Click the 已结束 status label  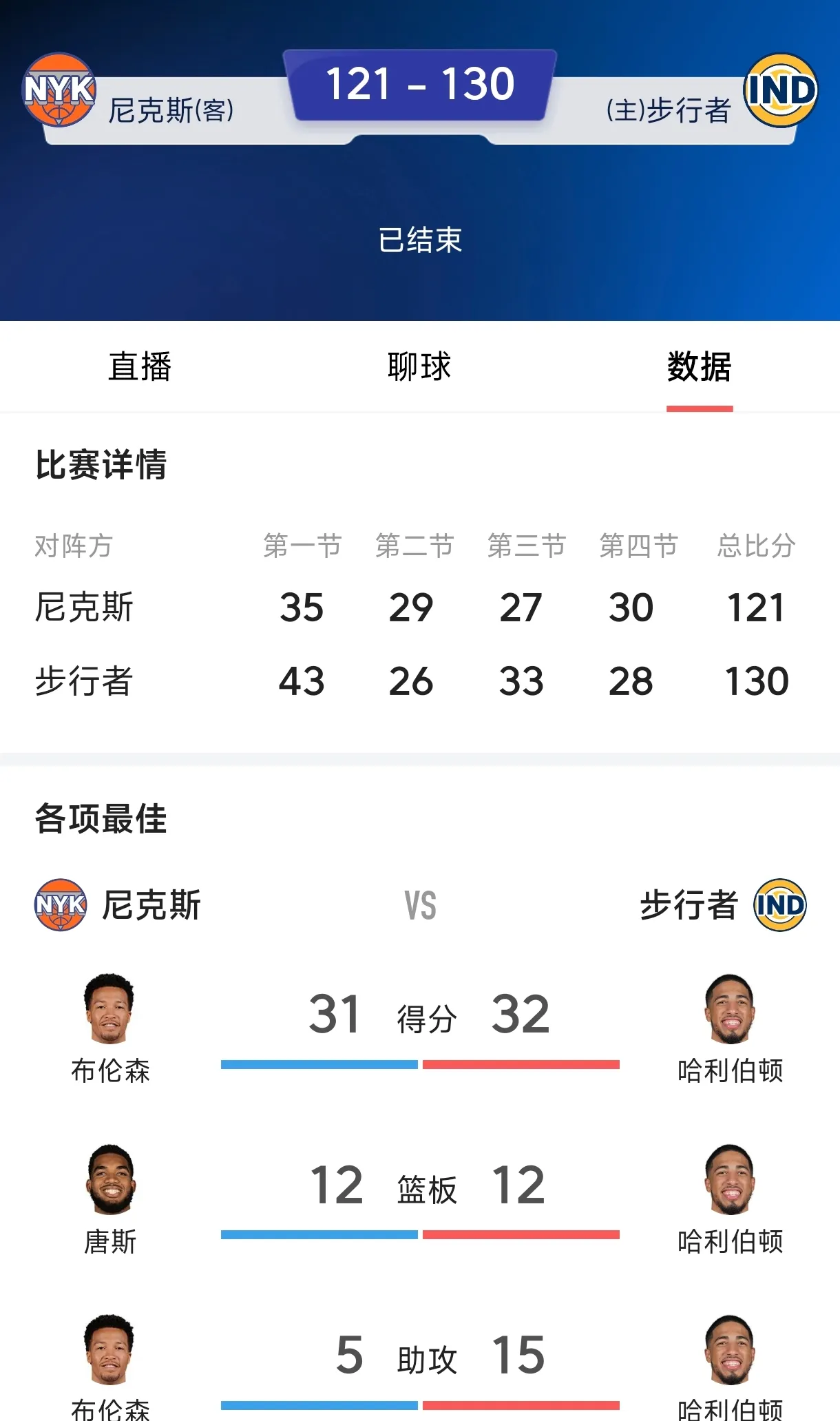click(x=419, y=240)
